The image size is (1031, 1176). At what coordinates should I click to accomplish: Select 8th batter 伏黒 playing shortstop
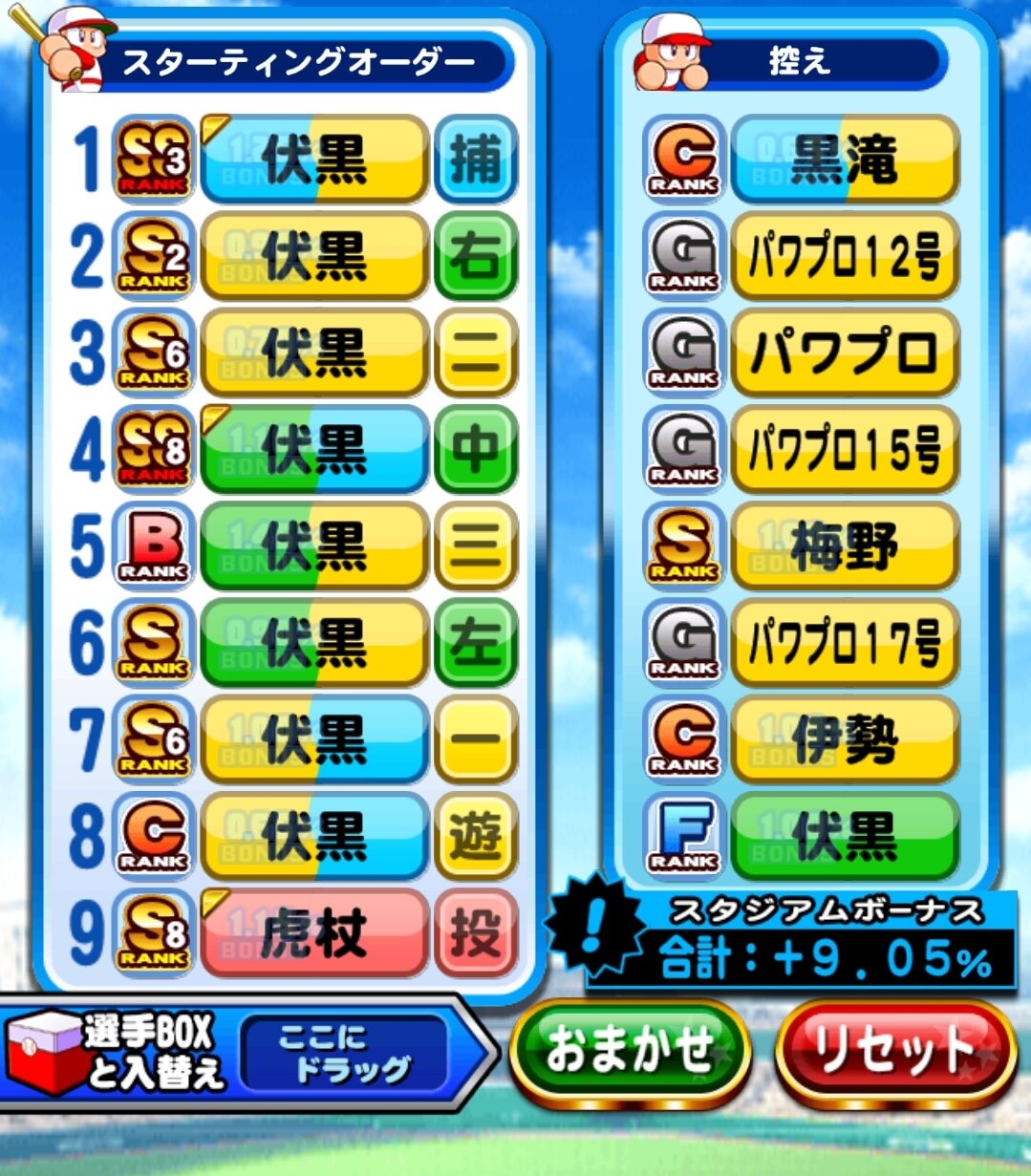[x=314, y=836]
